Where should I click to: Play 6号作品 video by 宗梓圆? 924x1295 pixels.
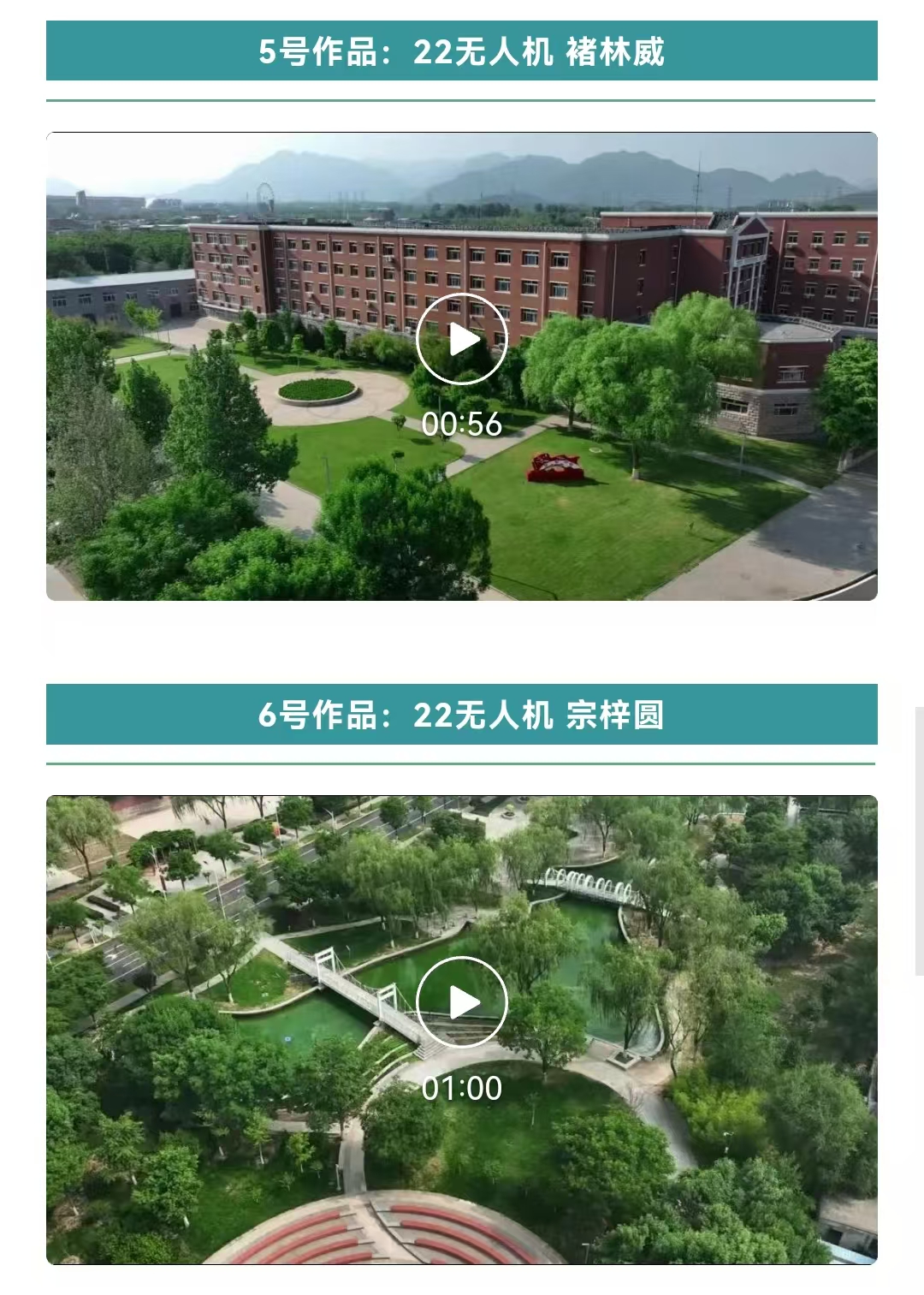coord(462,1002)
